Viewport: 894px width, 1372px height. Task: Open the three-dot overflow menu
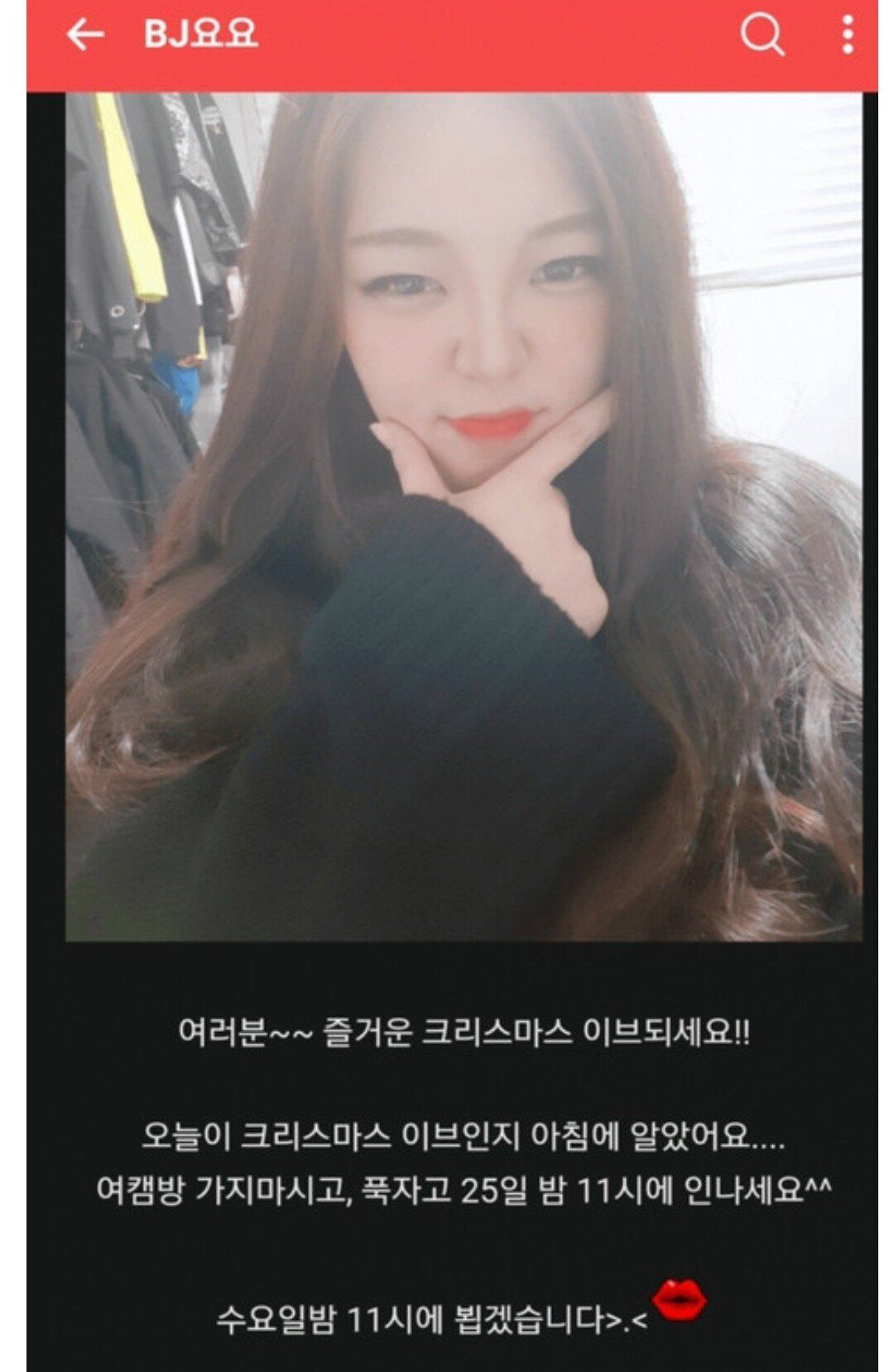[847, 35]
